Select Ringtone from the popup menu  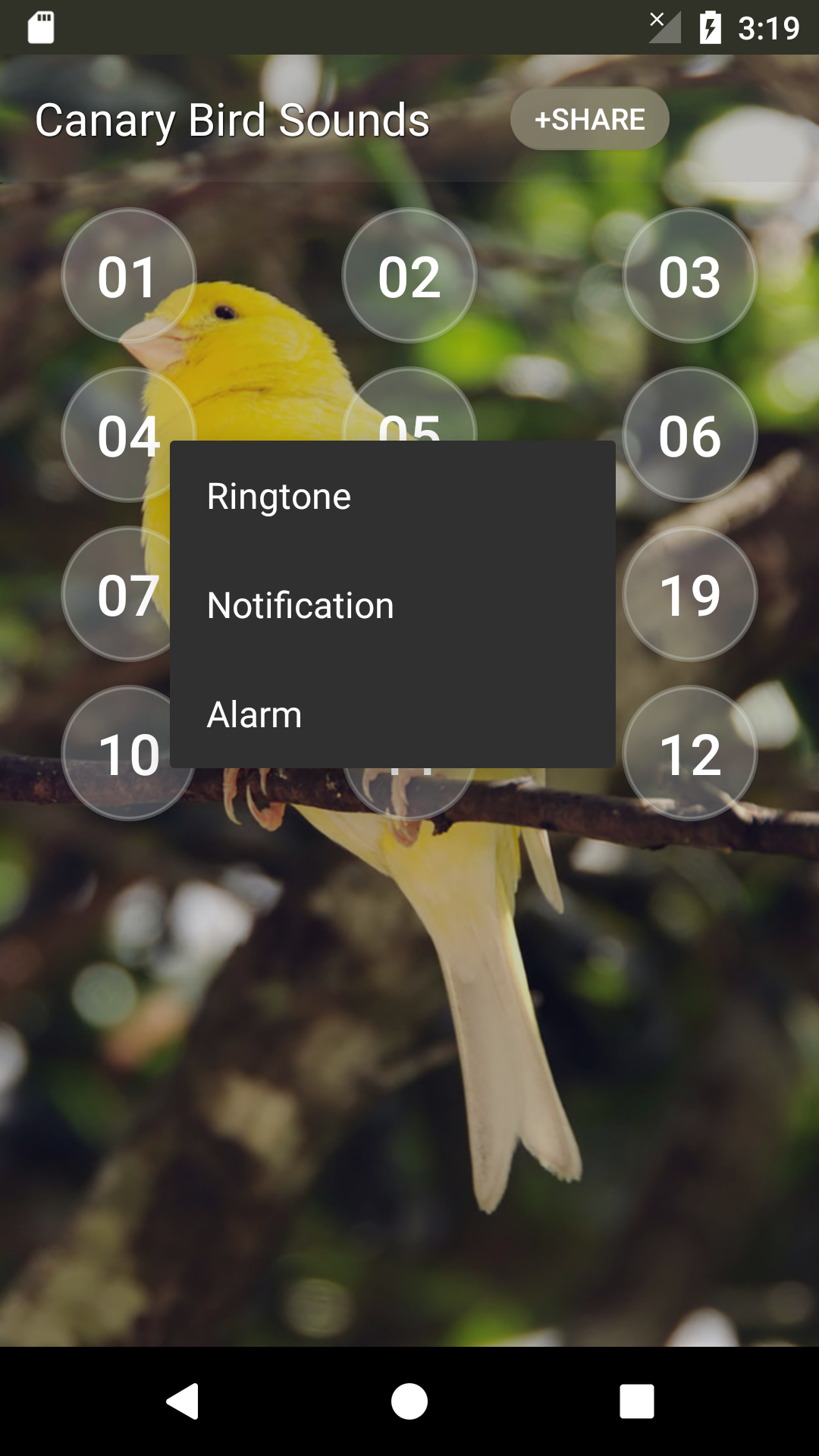pos(392,497)
